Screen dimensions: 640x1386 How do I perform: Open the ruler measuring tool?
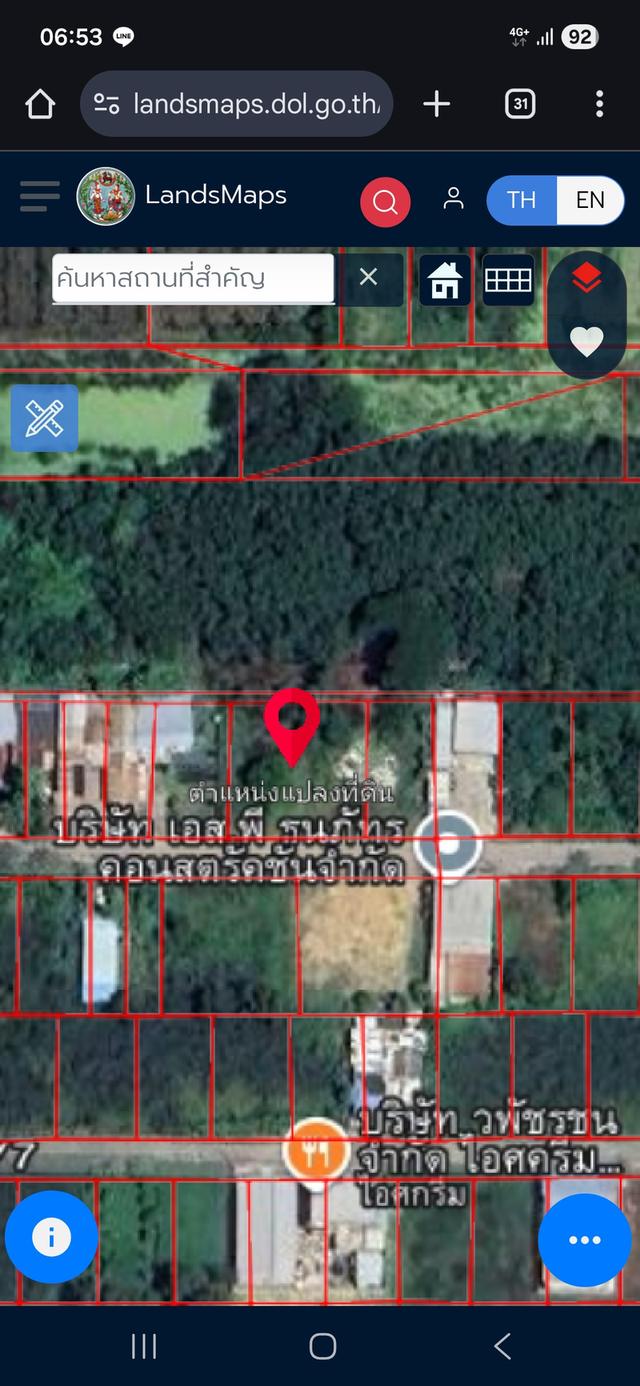pyautogui.click(x=44, y=418)
